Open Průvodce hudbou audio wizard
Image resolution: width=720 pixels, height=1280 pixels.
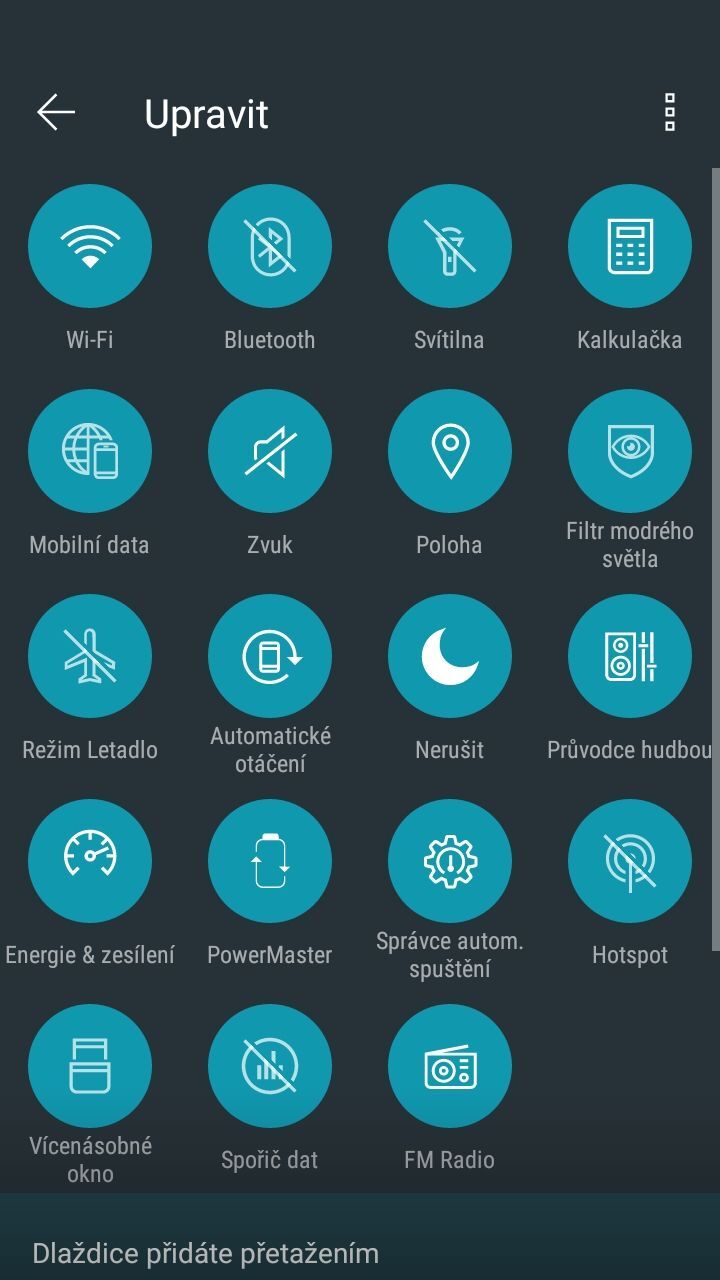pyautogui.click(x=629, y=656)
